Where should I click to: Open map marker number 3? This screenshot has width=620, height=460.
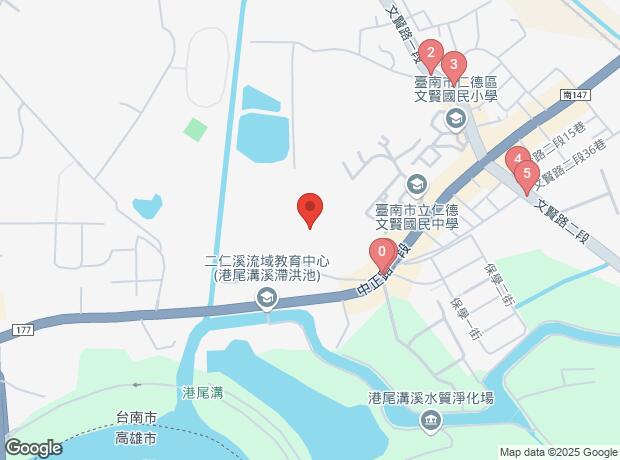click(x=453, y=68)
